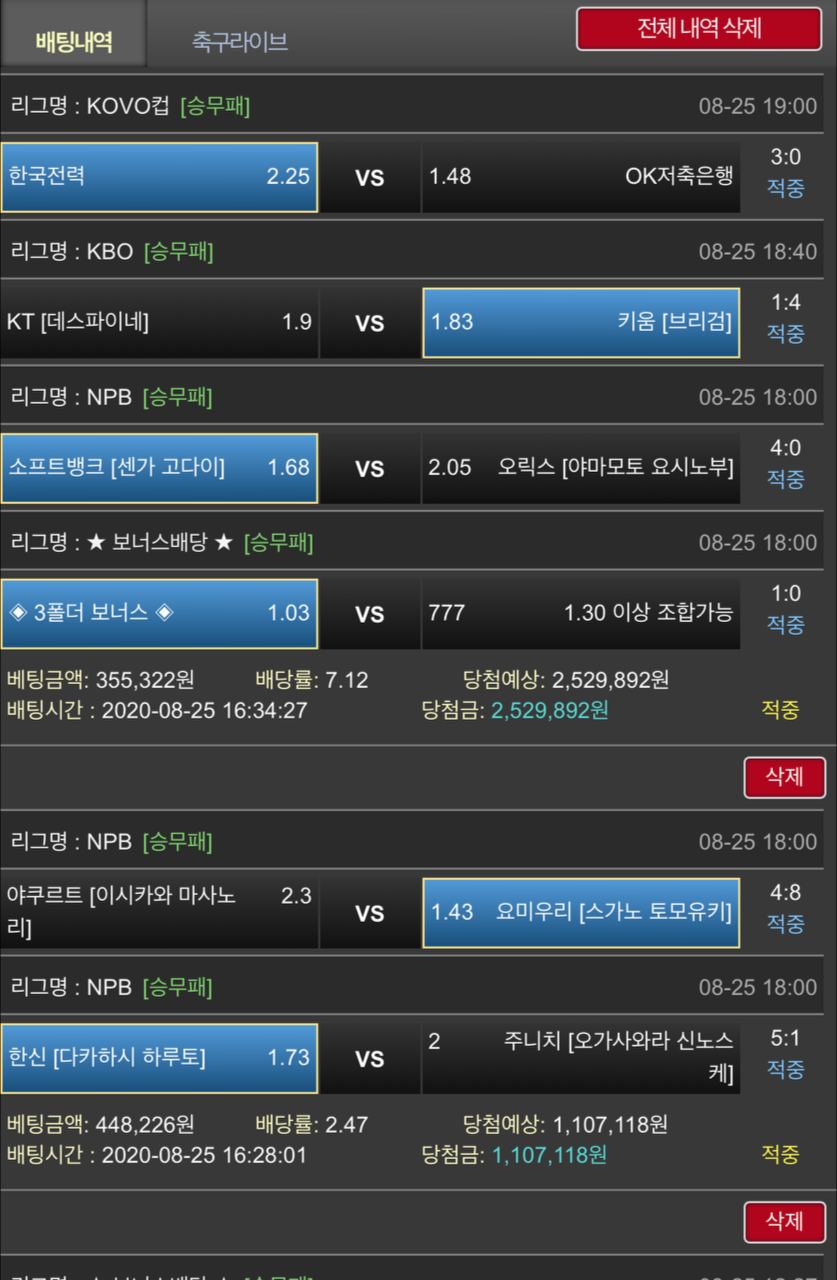Delete the bet with 355,322원 stake
This screenshot has width=837, height=1280.
[784, 777]
